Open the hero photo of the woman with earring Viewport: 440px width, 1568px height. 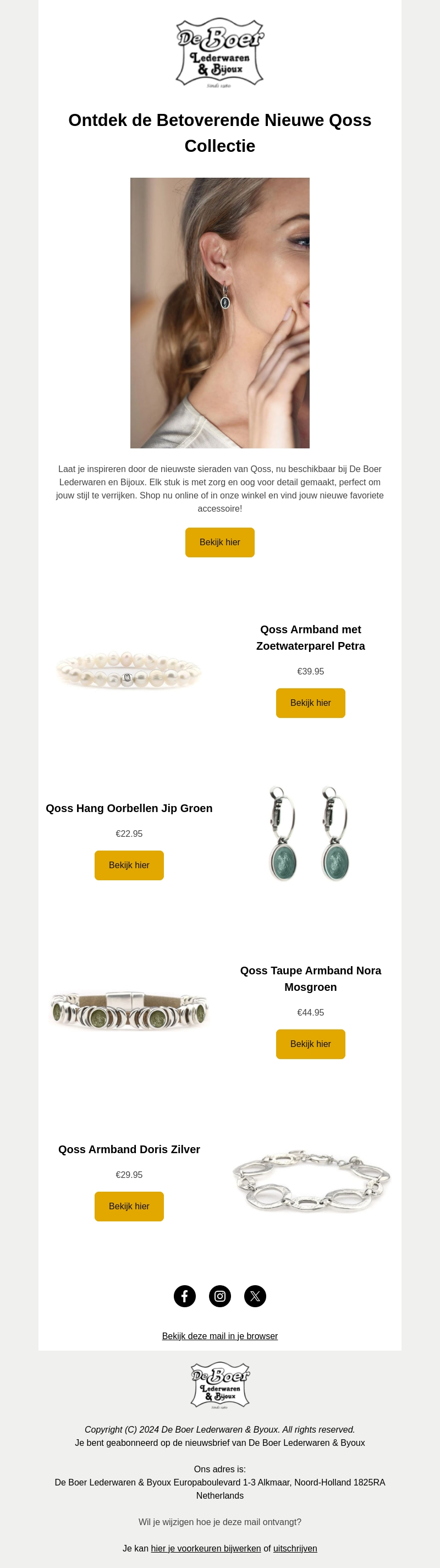(x=219, y=313)
